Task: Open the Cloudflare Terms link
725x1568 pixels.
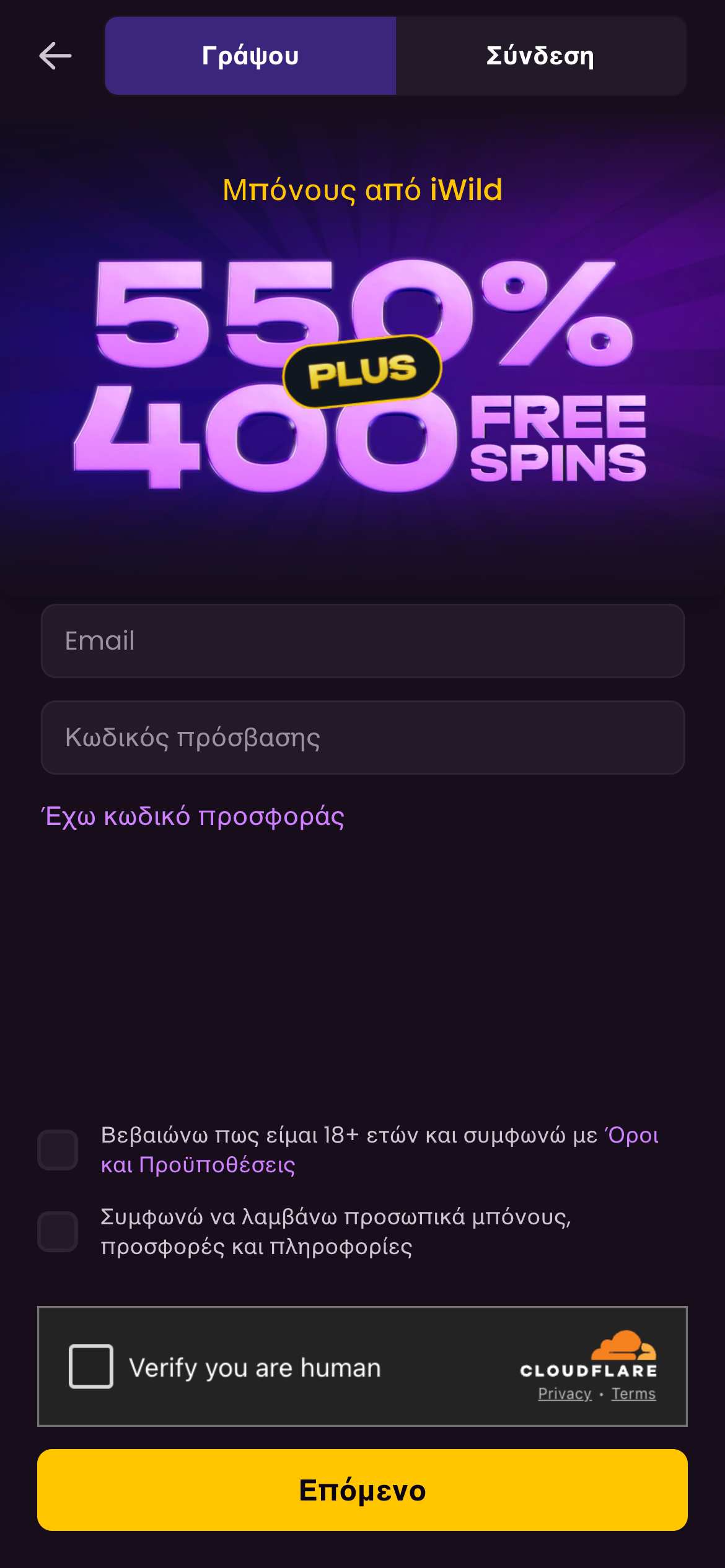Action: pyautogui.click(x=633, y=1393)
